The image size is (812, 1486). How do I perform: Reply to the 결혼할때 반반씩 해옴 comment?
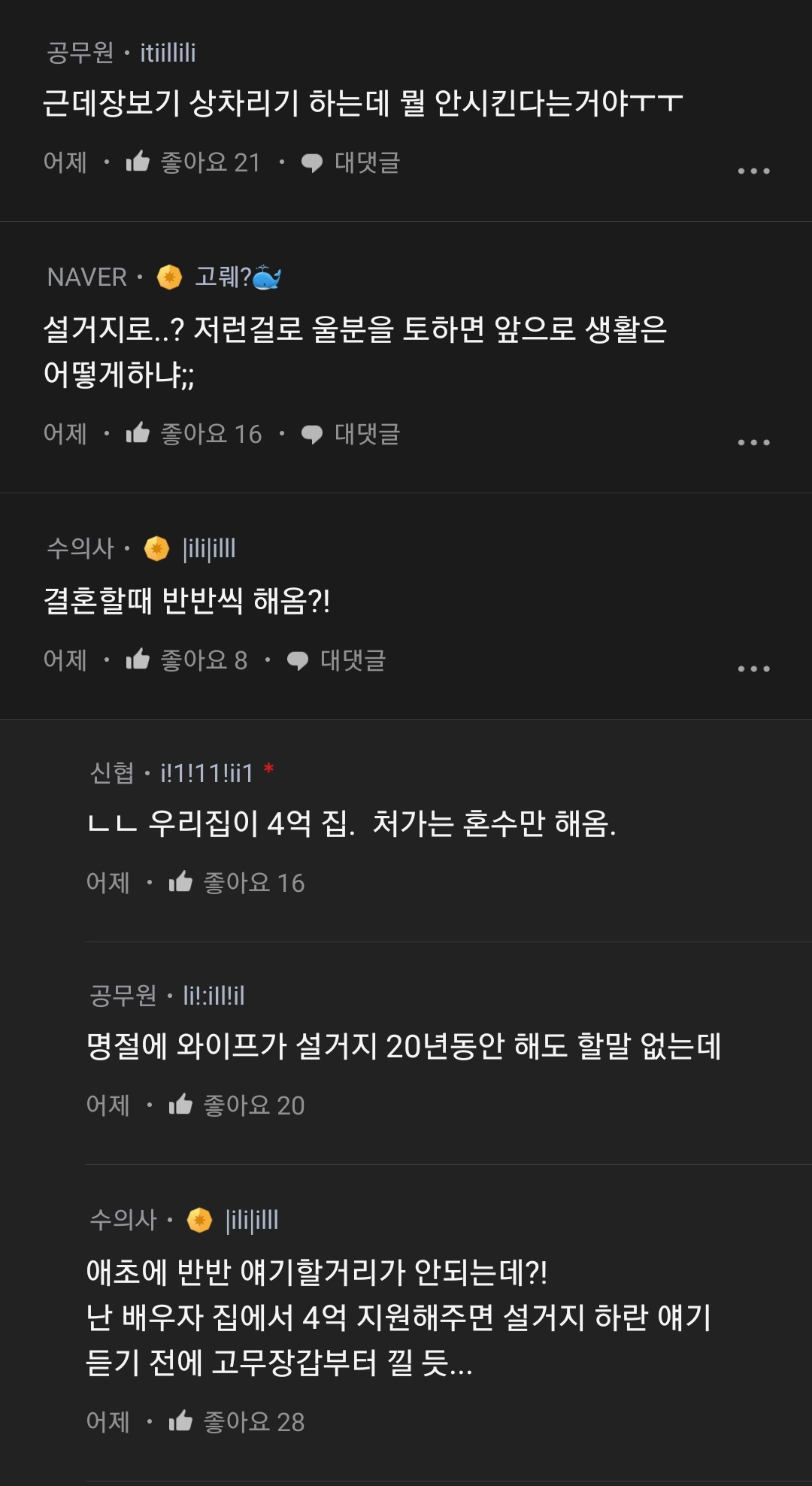pyautogui.click(x=336, y=660)
